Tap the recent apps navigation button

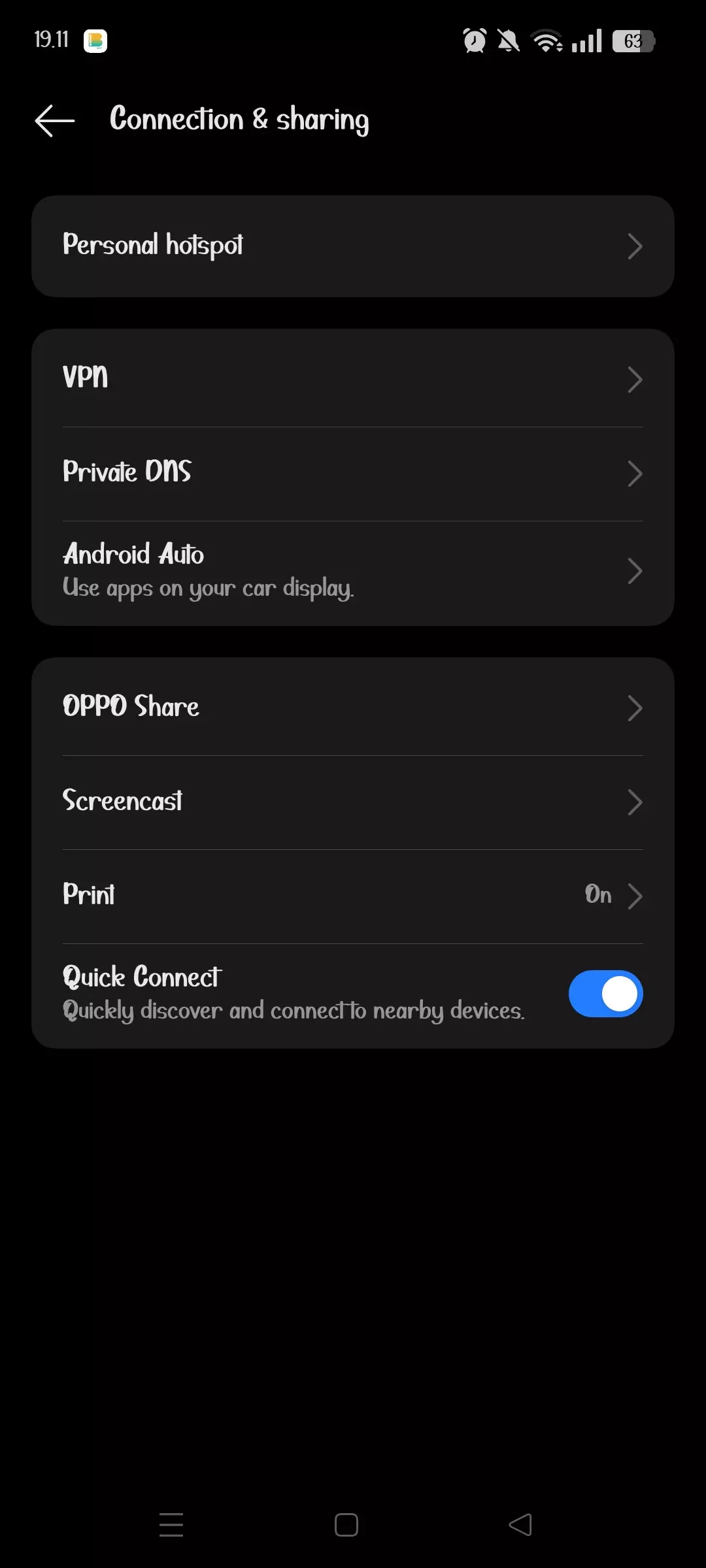(171, 1526)
